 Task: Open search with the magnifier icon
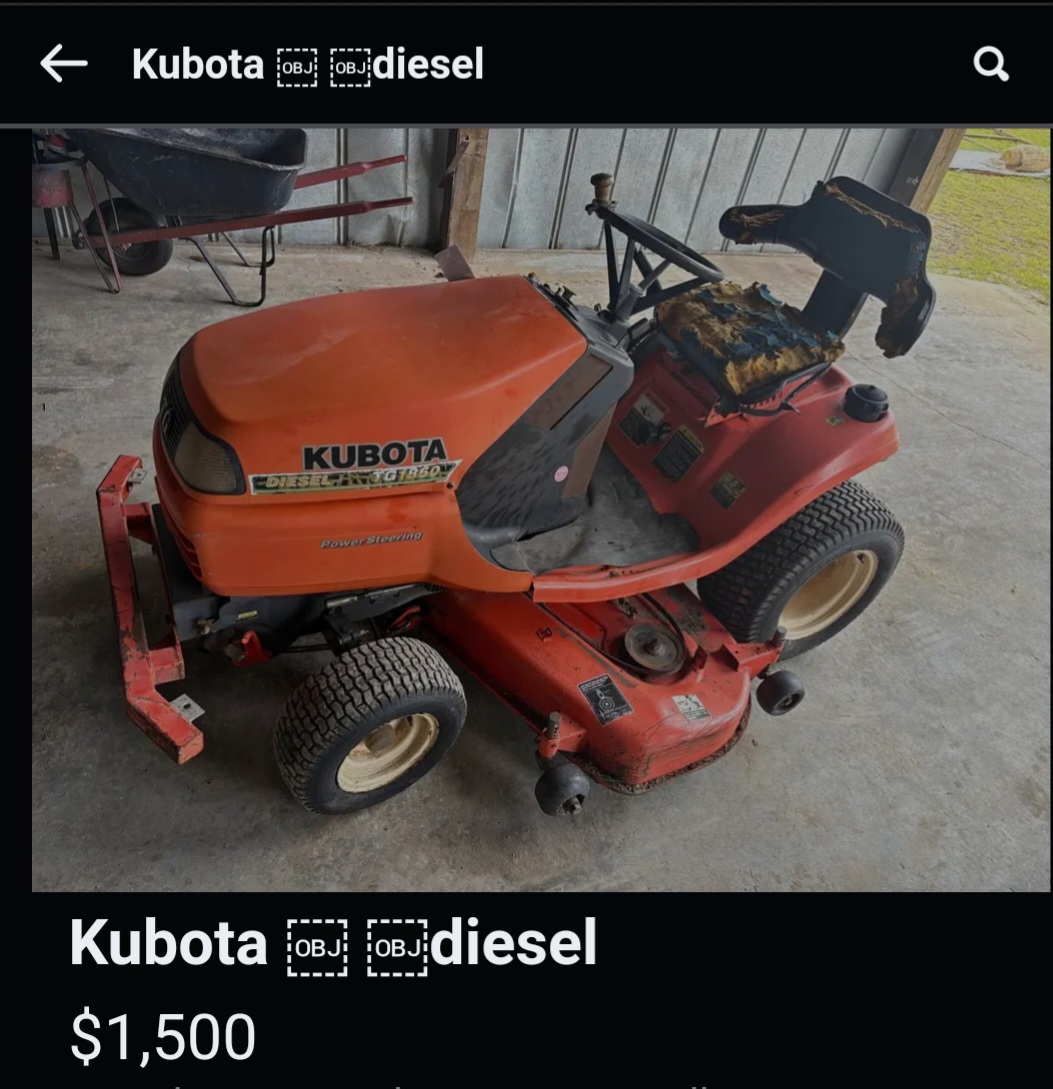(x=990, y=65)
